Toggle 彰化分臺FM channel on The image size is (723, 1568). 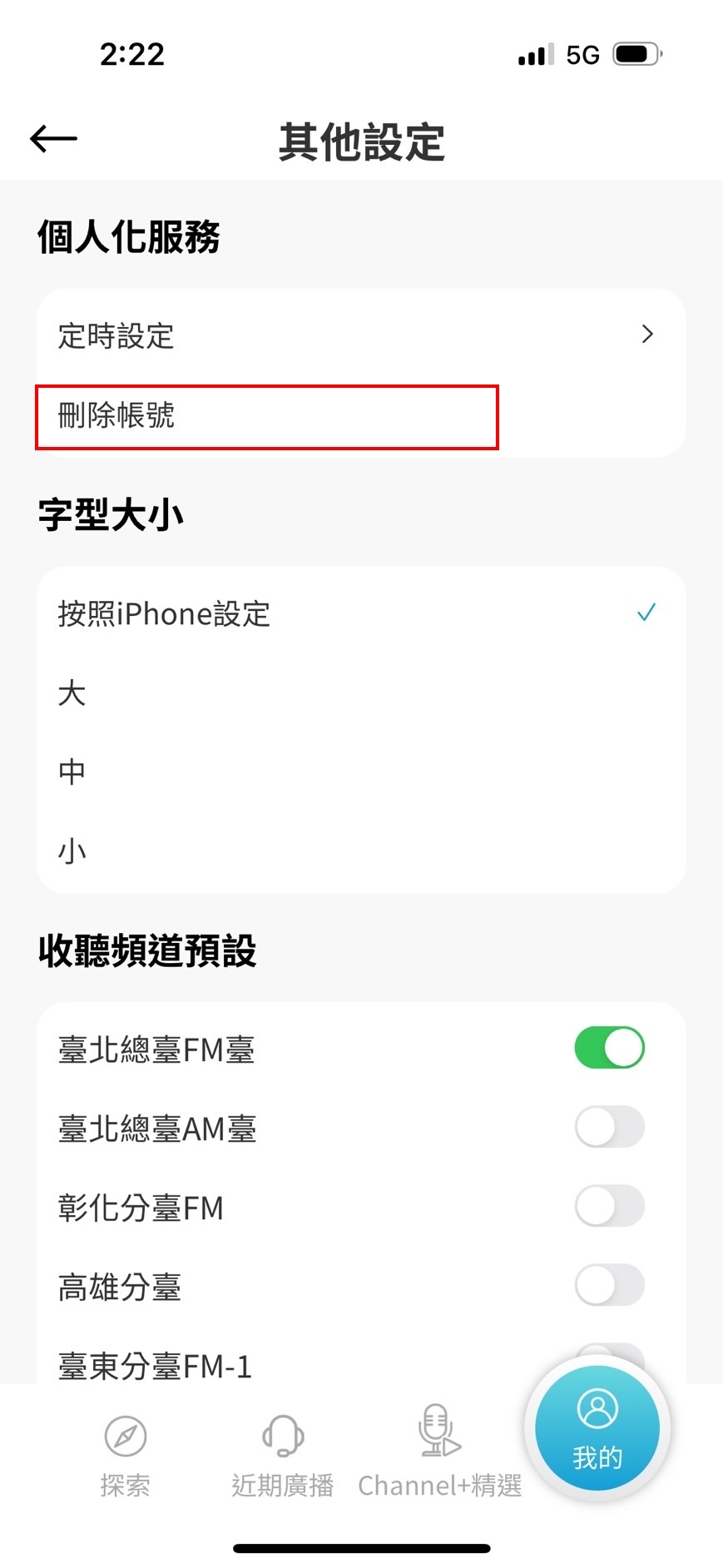click(x=610, y=1206)
